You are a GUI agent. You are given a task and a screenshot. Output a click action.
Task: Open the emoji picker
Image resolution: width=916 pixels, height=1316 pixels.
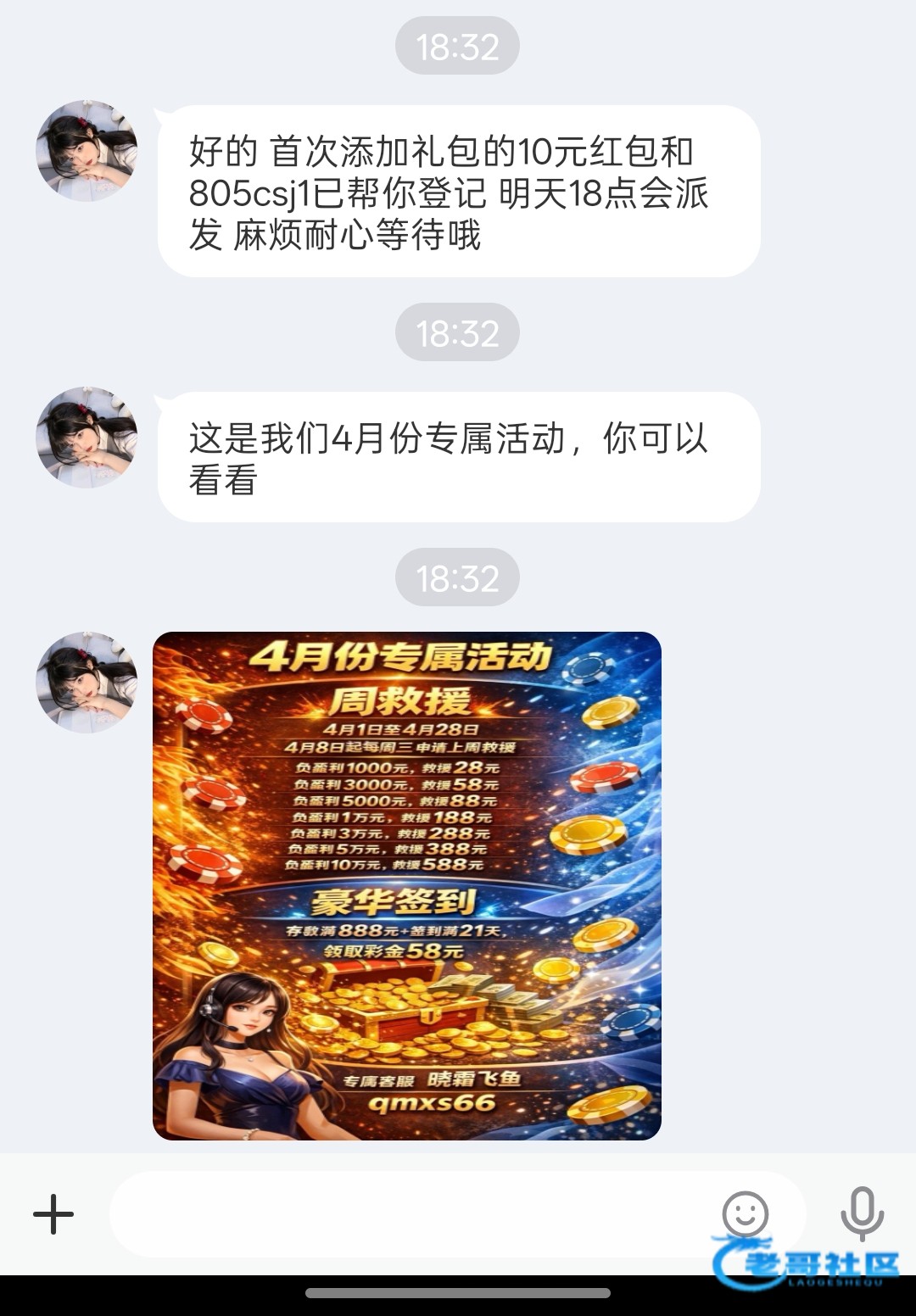coord(745,1213)
